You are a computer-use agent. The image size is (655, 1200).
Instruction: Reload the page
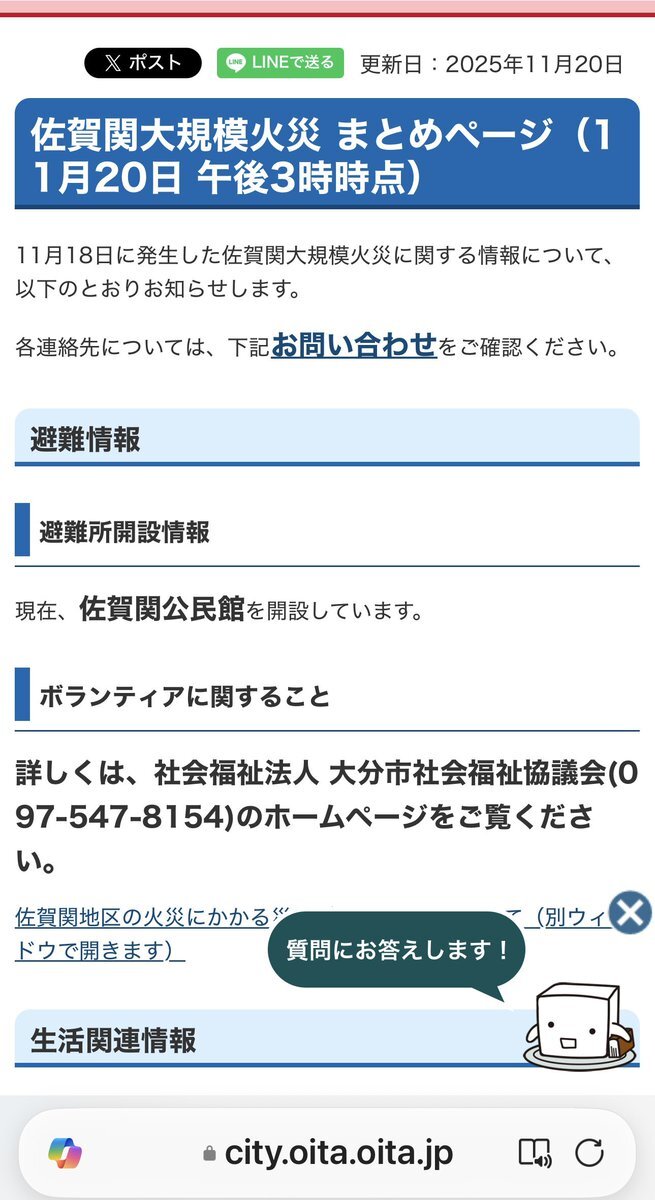coord(590,1153)
